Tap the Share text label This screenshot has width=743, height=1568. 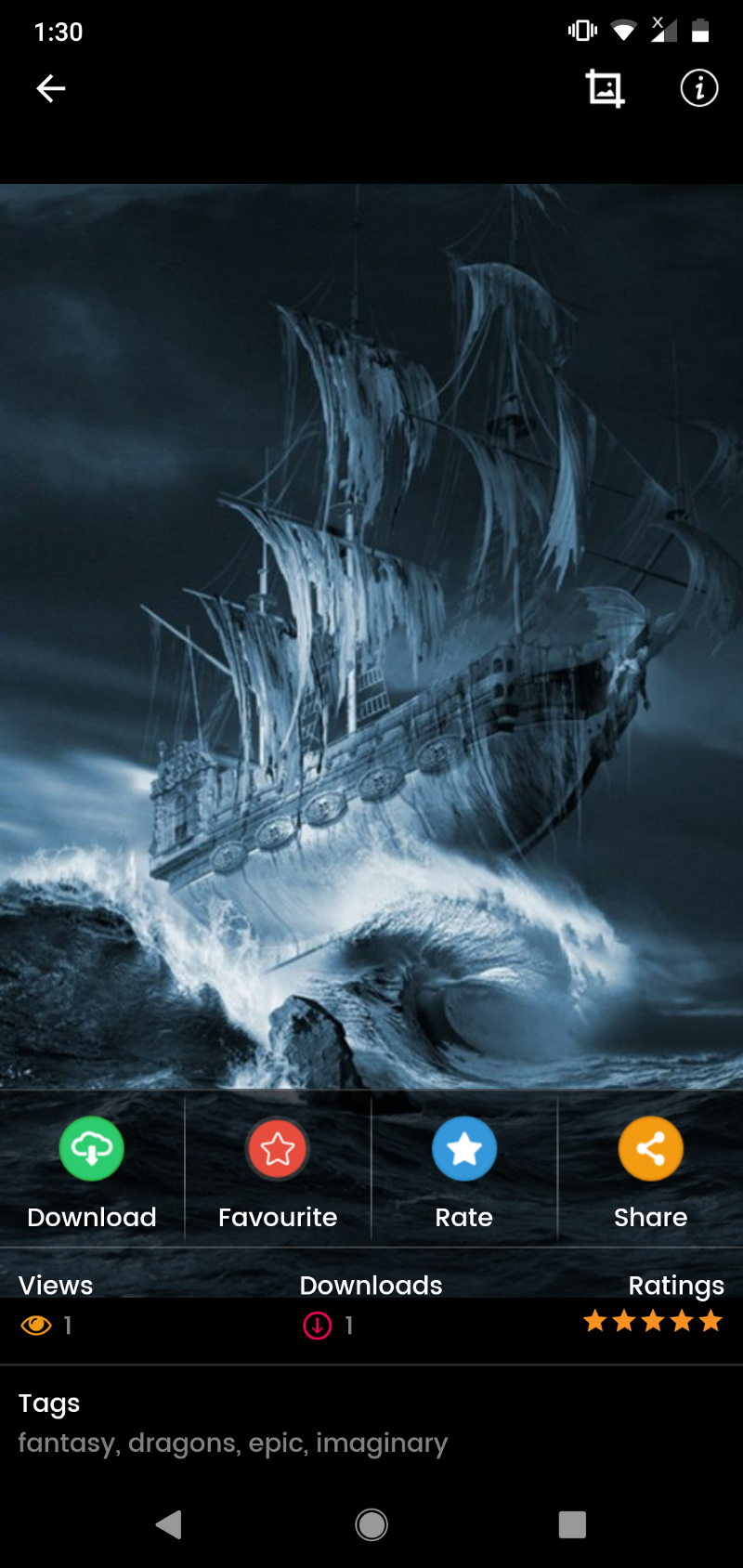(x=650, y=1217)
